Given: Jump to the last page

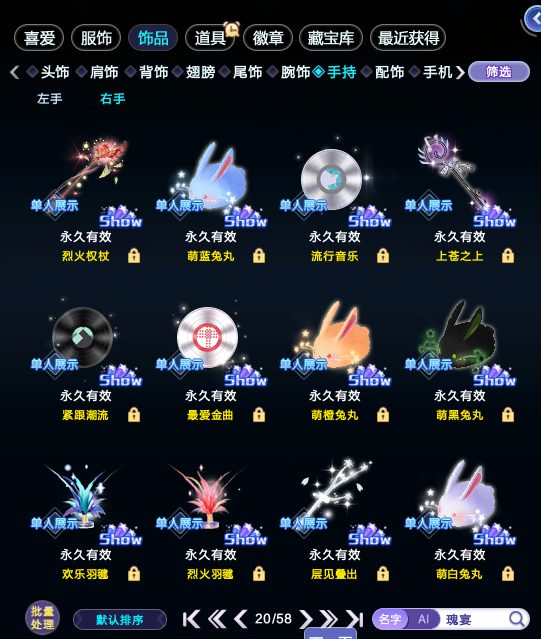Looking at the screenshot, I should pyautogui.click(x=354, y=619).
